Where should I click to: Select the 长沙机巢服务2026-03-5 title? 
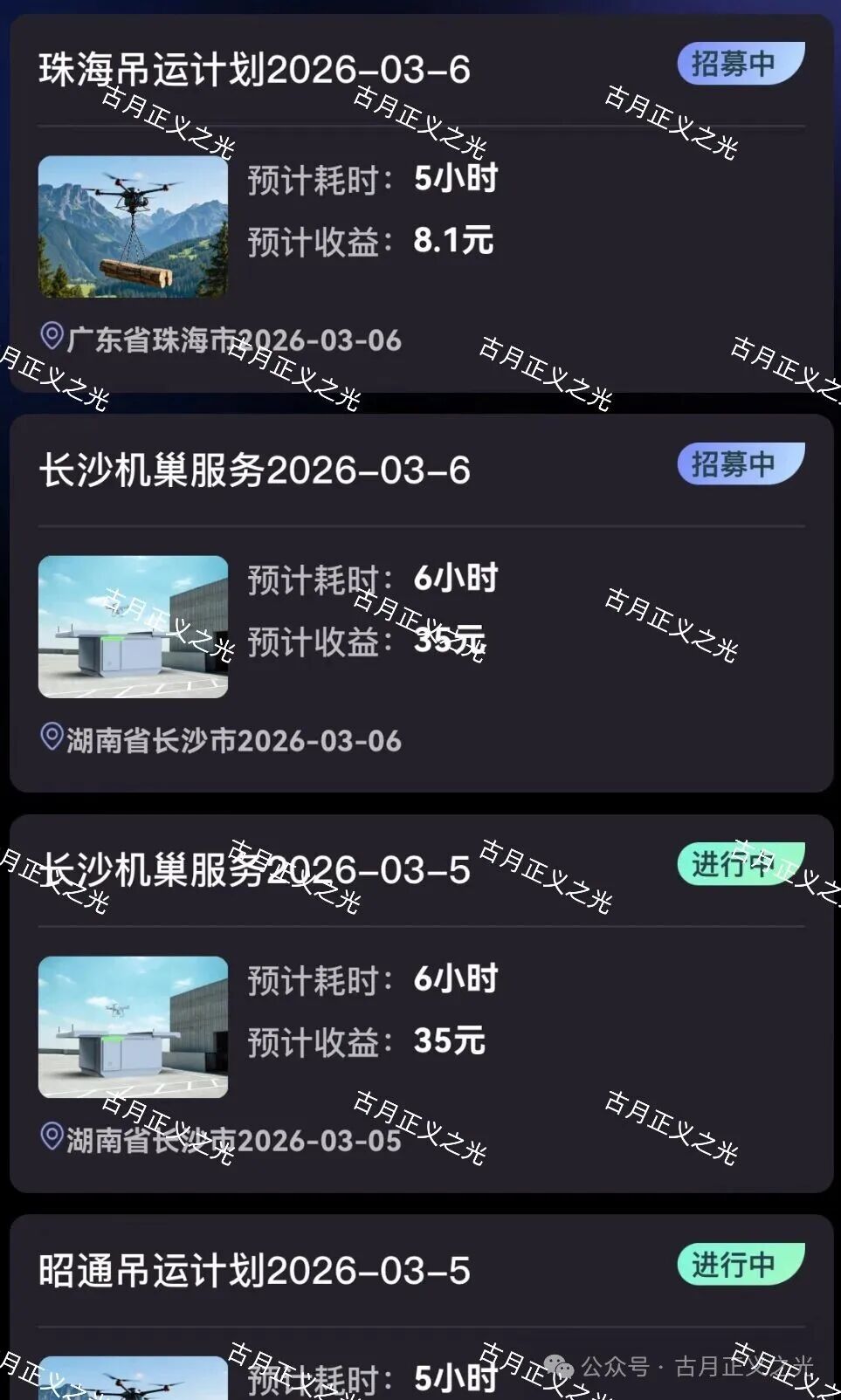coord(253,868)
